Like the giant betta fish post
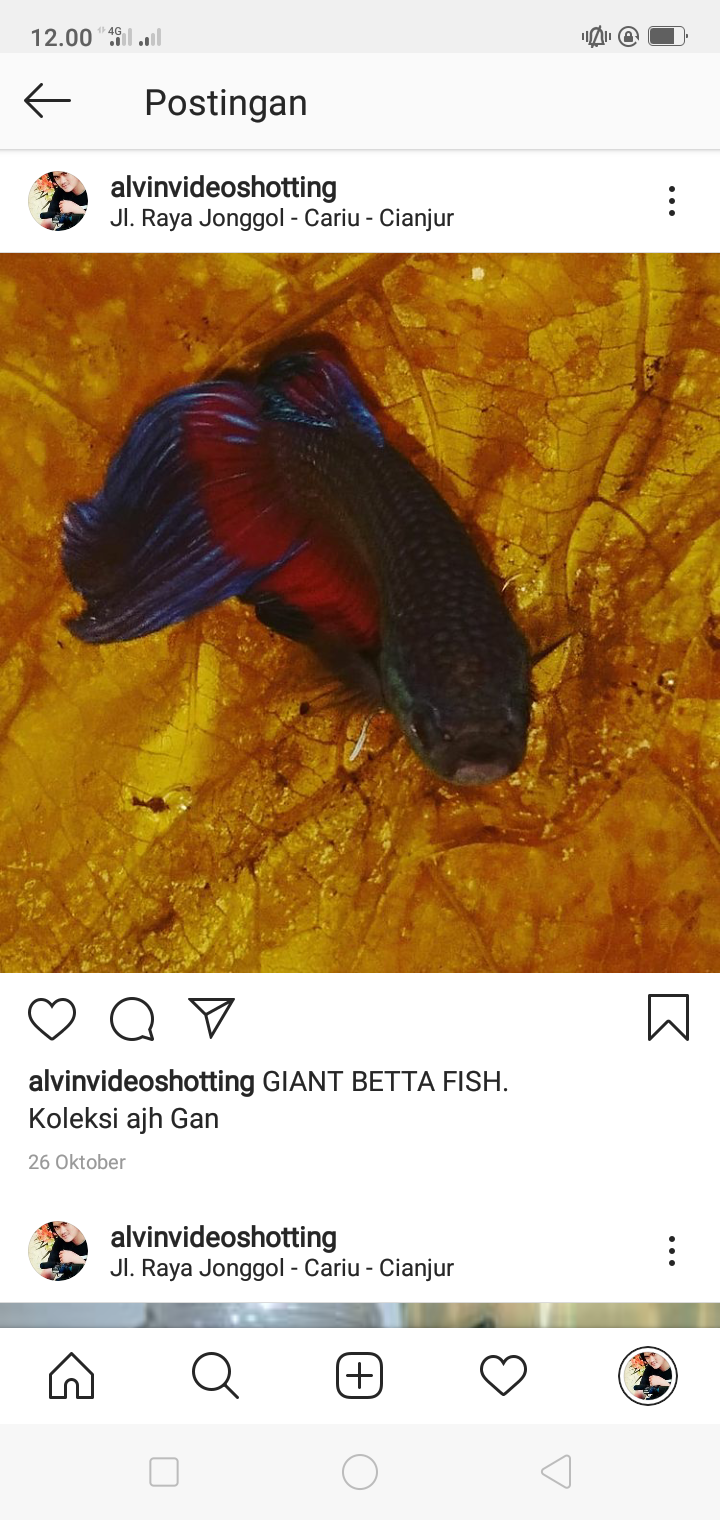The width and height of the screenshot is (720, 1520). (x=52, y=1019)
